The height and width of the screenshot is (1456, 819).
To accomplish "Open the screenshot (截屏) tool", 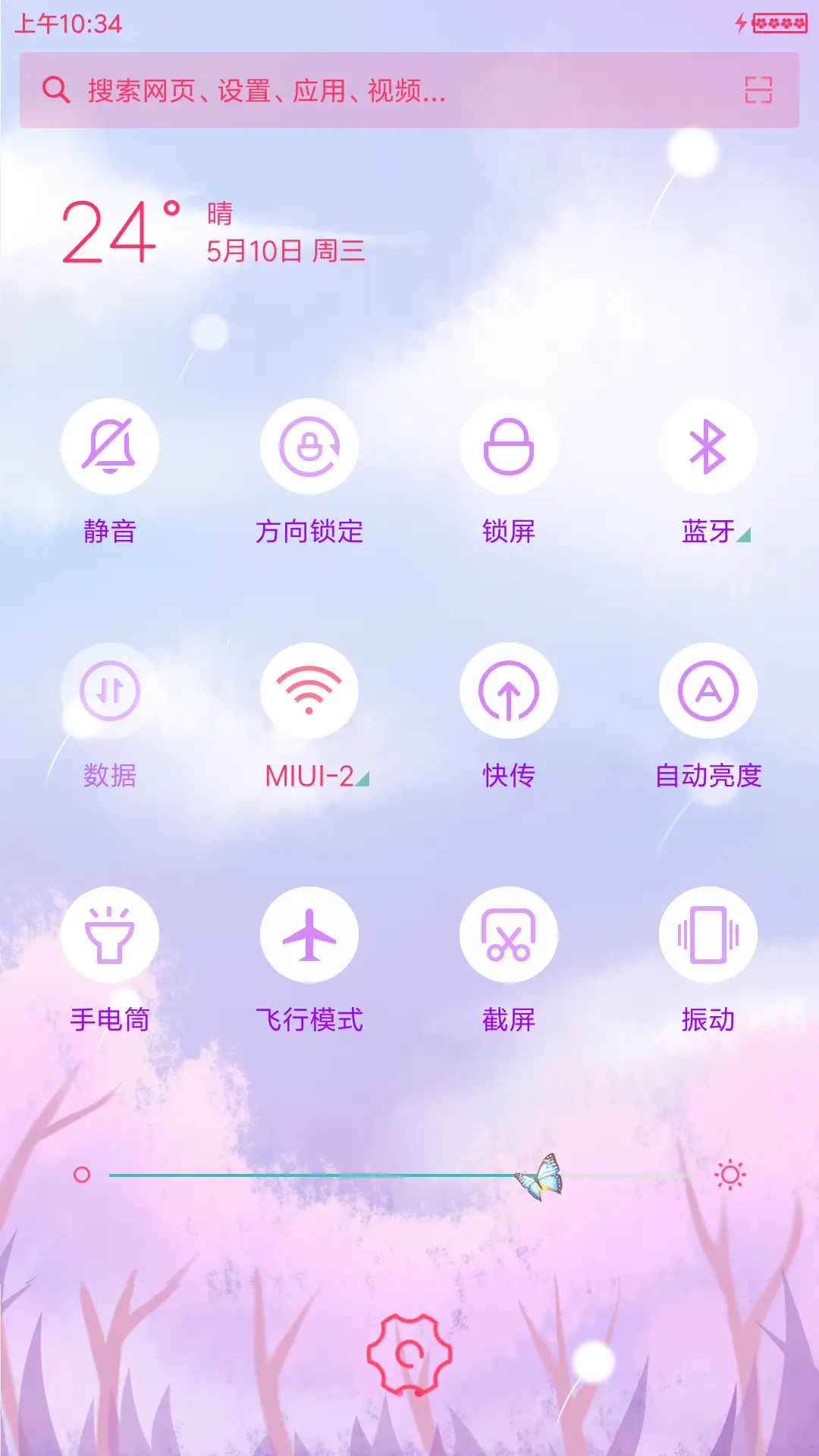I will click(509, 935).
